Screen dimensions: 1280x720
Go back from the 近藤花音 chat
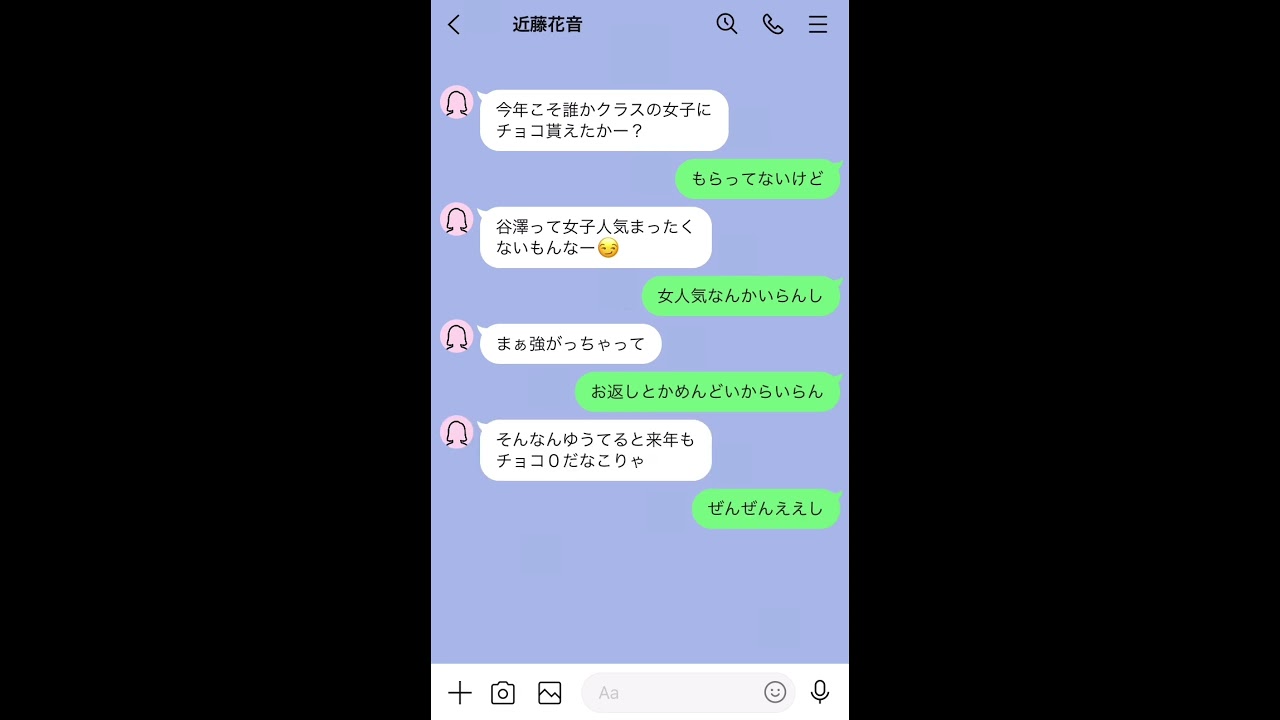point(454,25)
